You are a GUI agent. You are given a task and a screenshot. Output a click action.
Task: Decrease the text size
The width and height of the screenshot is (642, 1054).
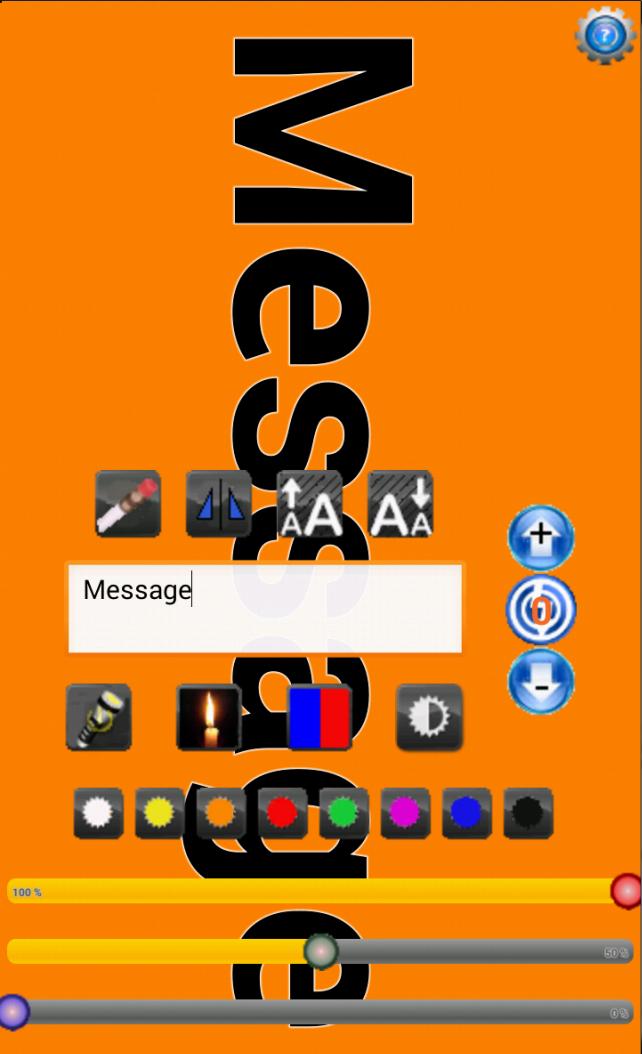401,503
